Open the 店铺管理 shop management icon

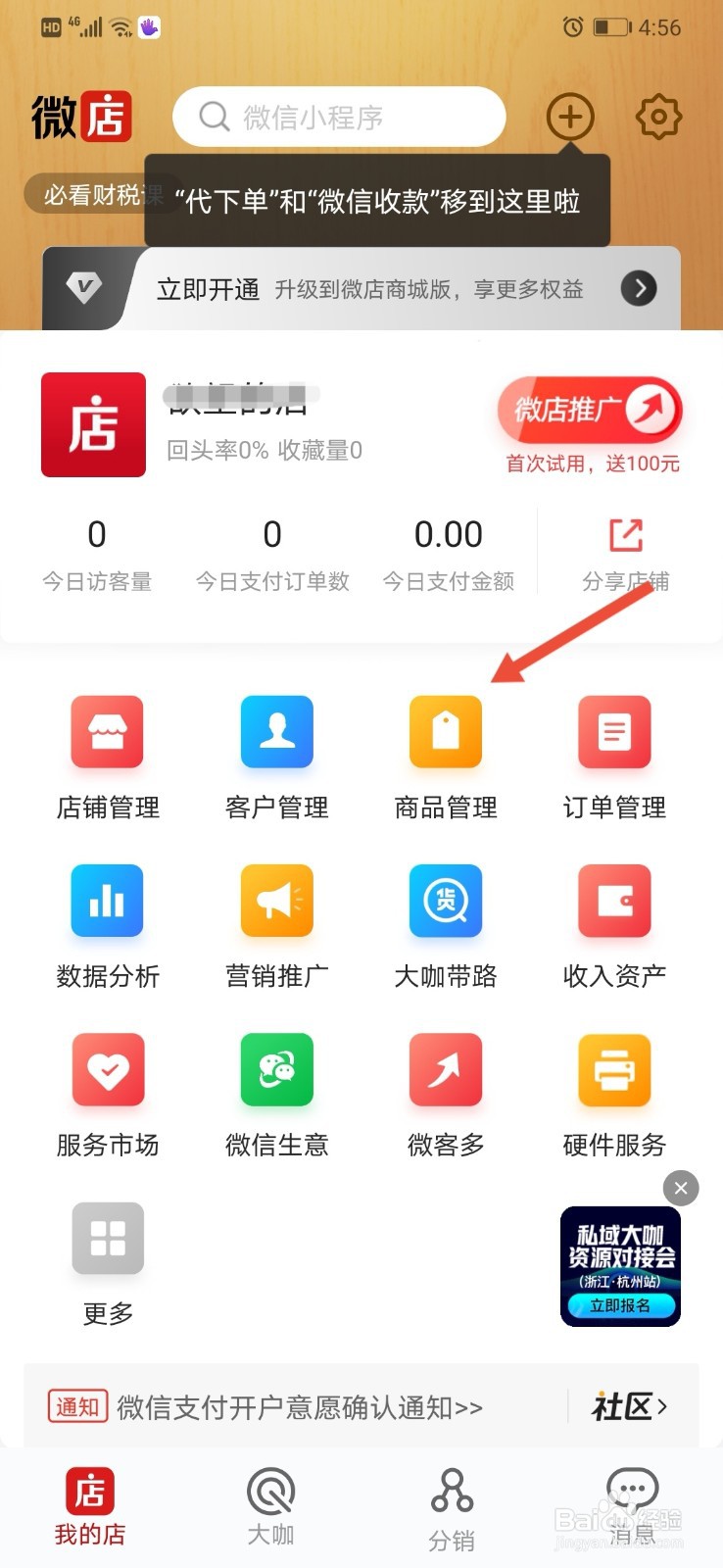[x=108, y=732]
